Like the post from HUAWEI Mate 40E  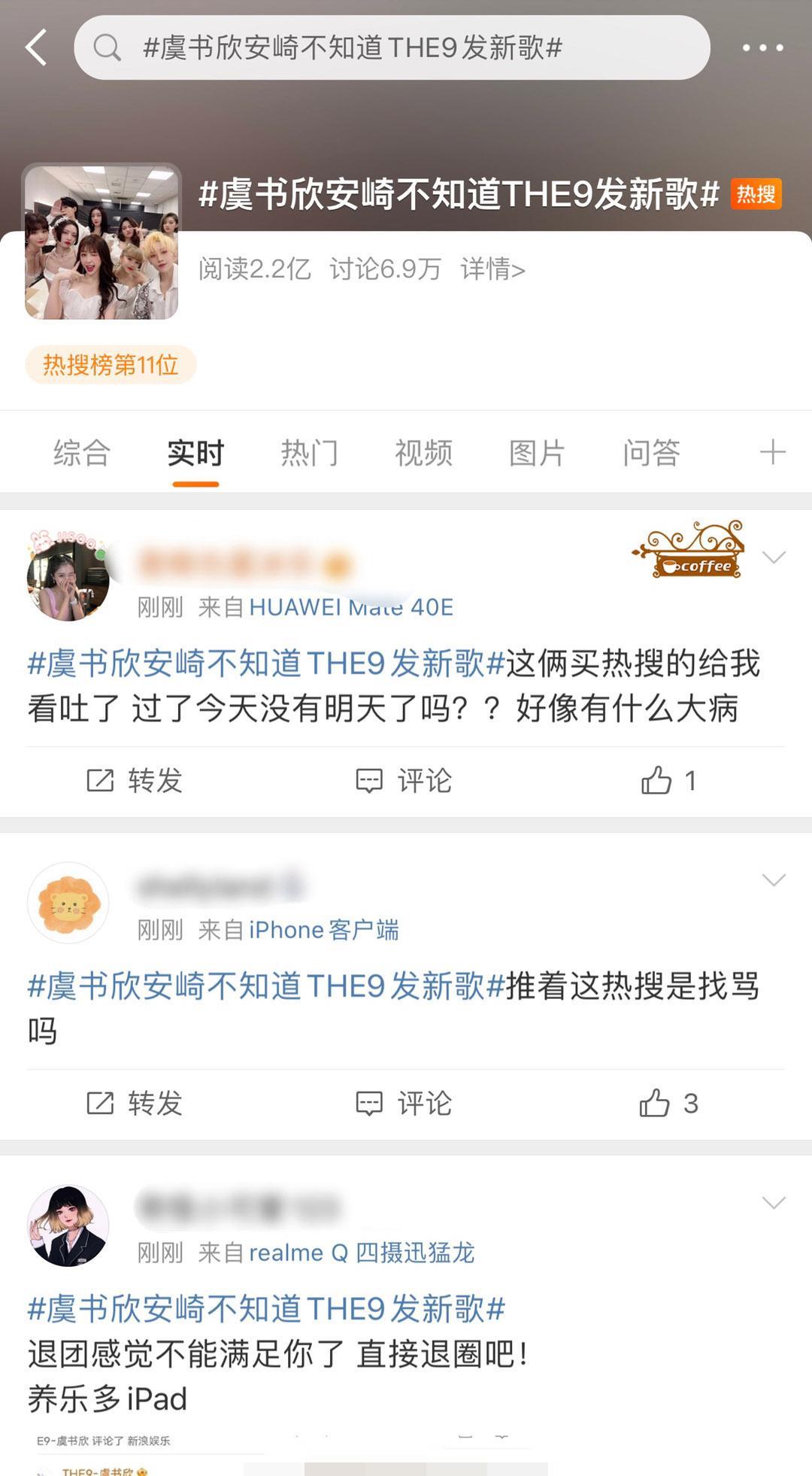pyautogui.click(x=668, y=781)
